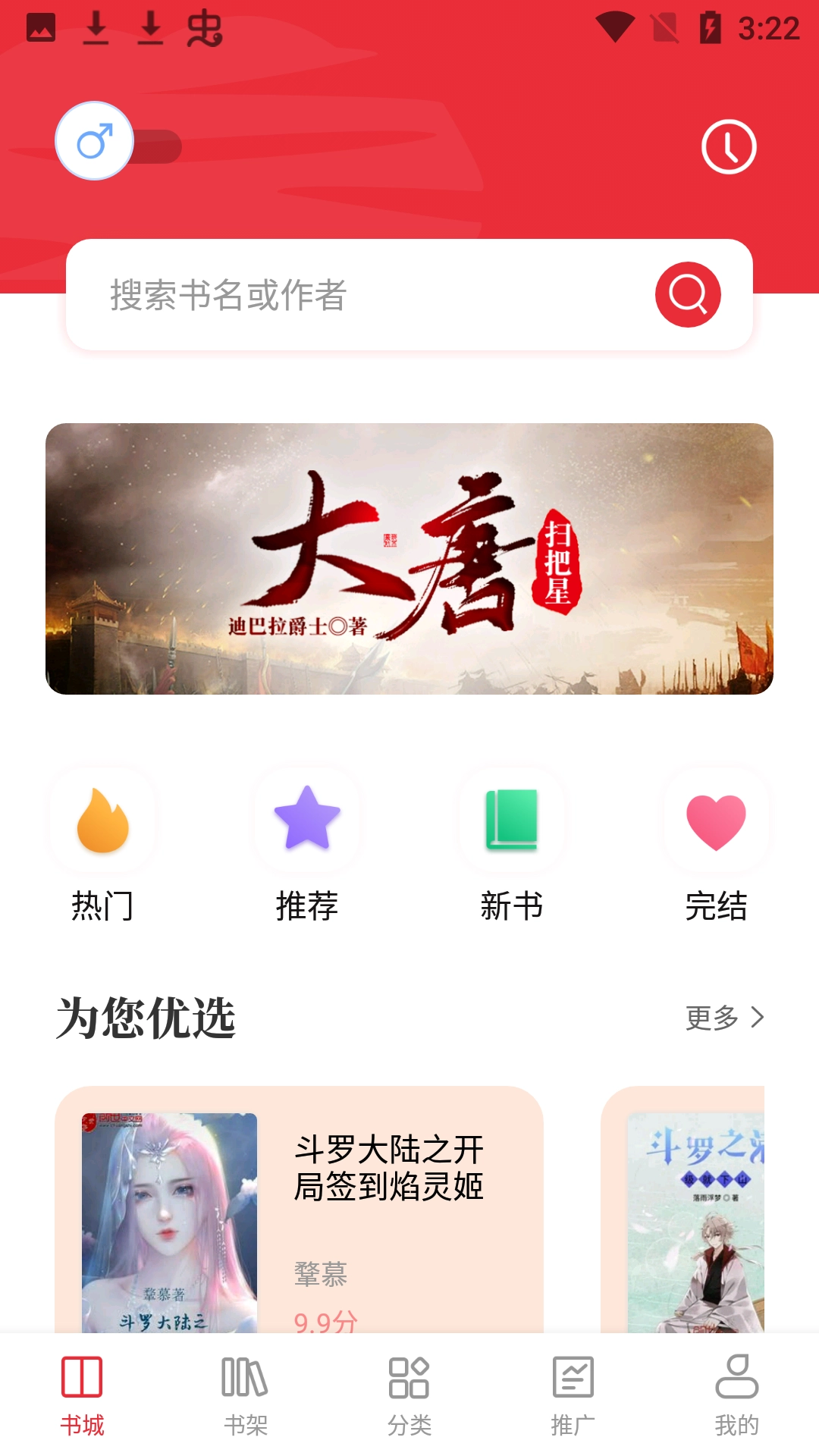Screen dimensions: 819x1456
Task: Open the 新书 new books section
Action: pos(512,846)
